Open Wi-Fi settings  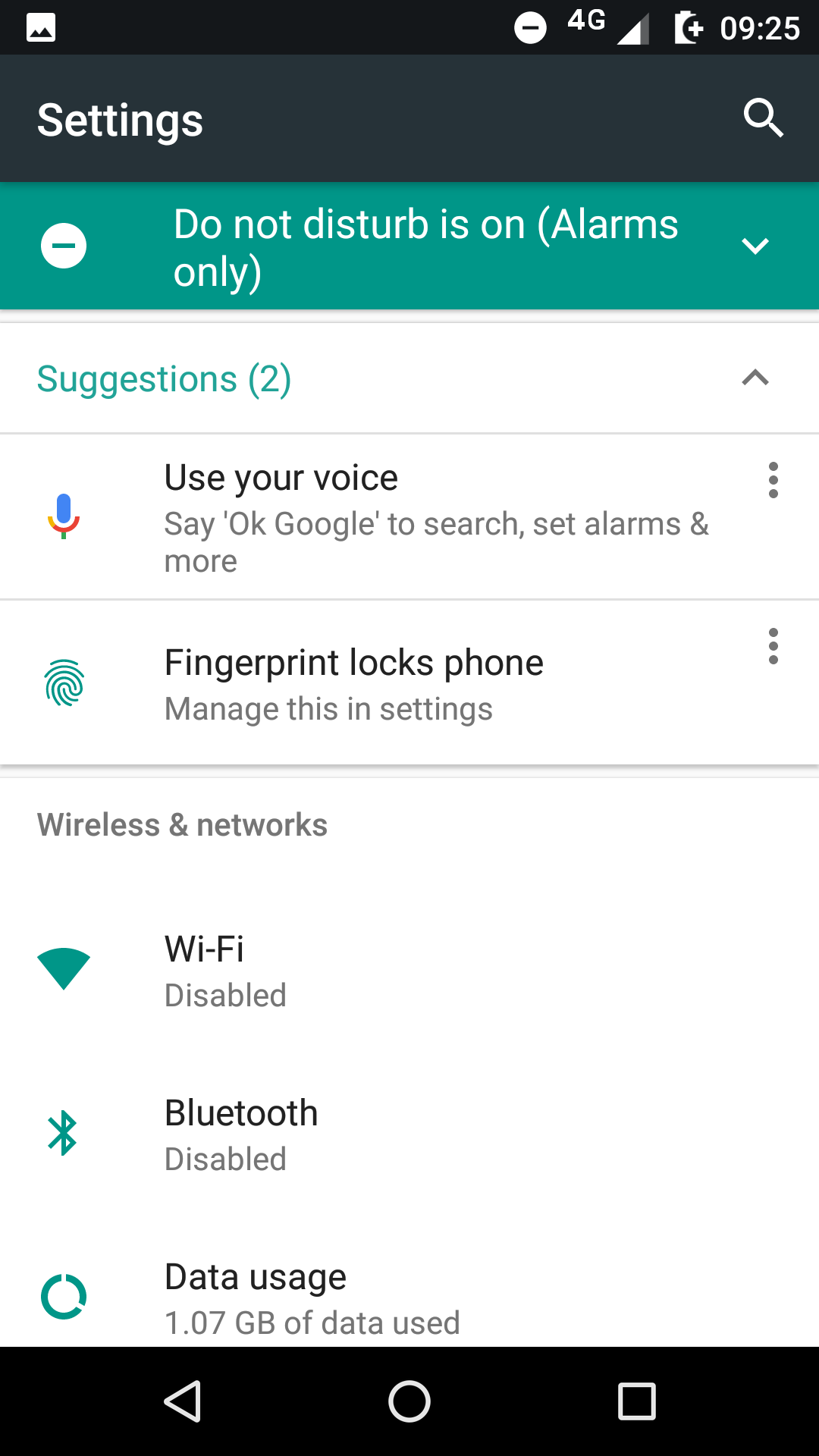click(x=409, y=970)
